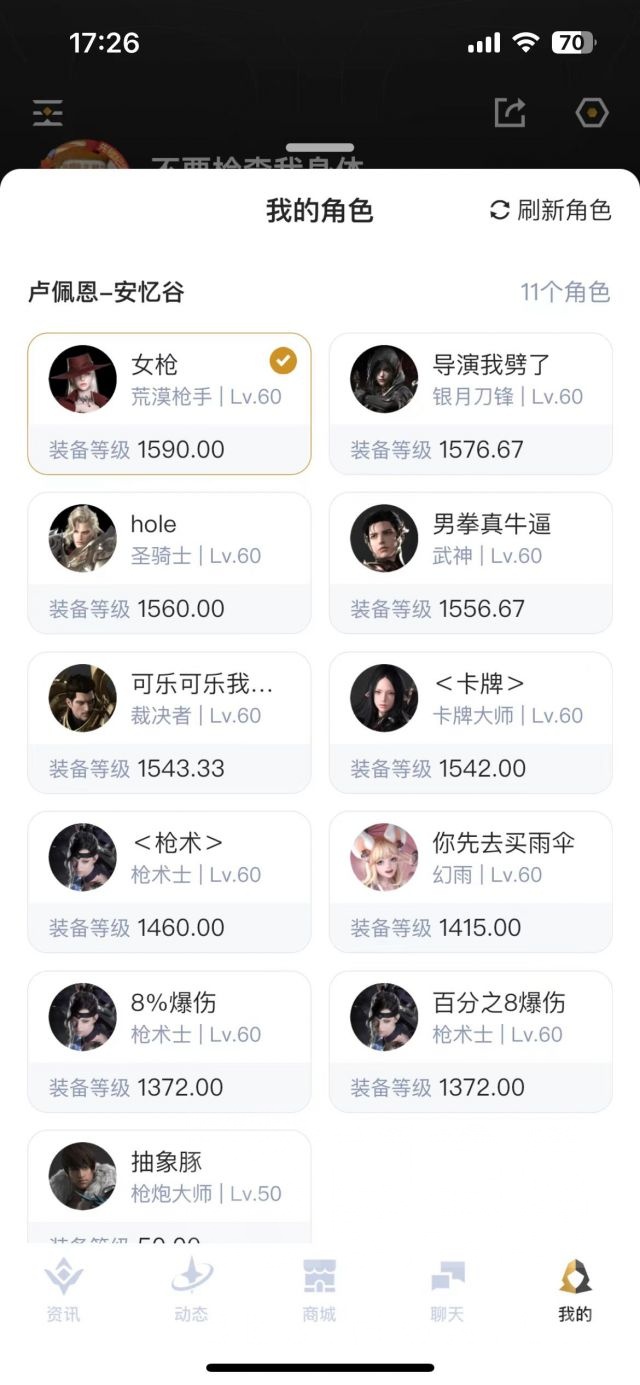Select the <卡牌> character card
640x1385 pixels.
point(470,721)
